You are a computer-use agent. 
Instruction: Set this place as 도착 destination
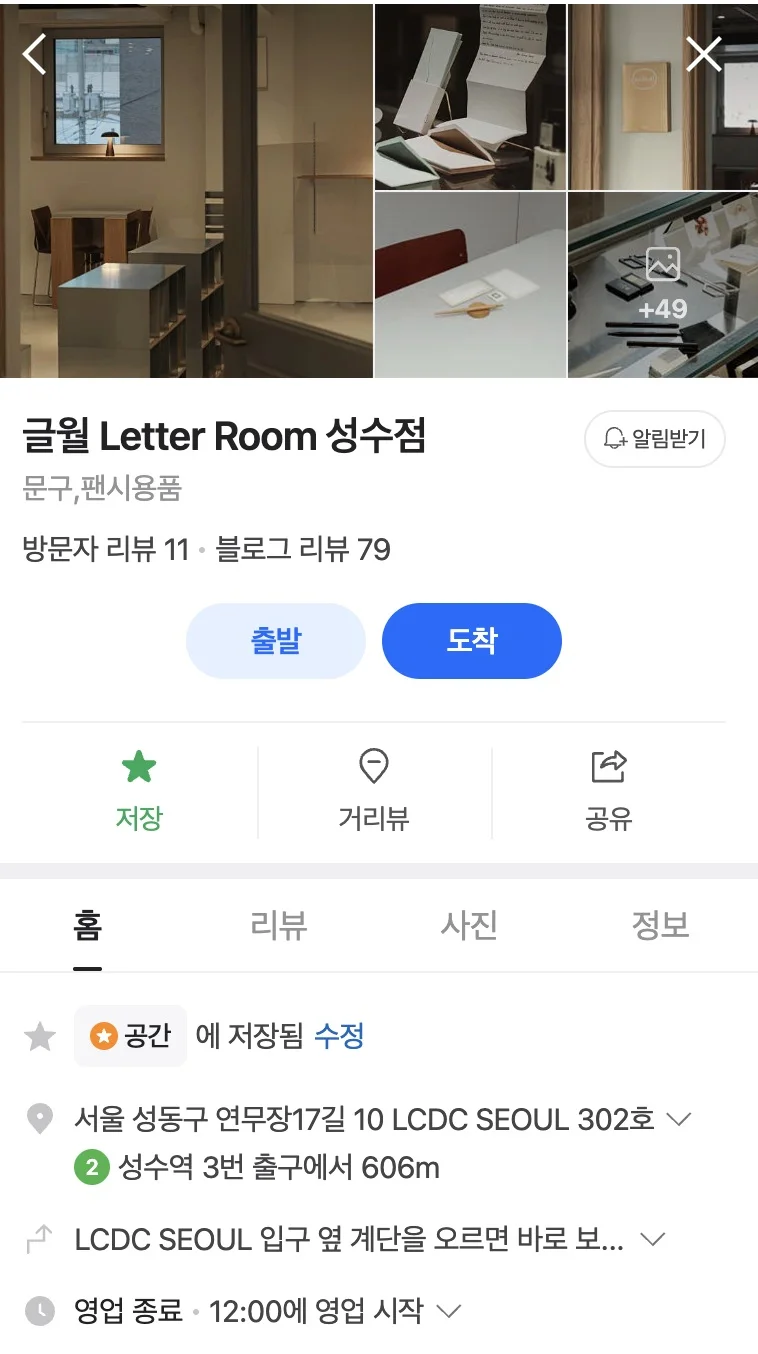pyautogui.click(x=471, y=641)
